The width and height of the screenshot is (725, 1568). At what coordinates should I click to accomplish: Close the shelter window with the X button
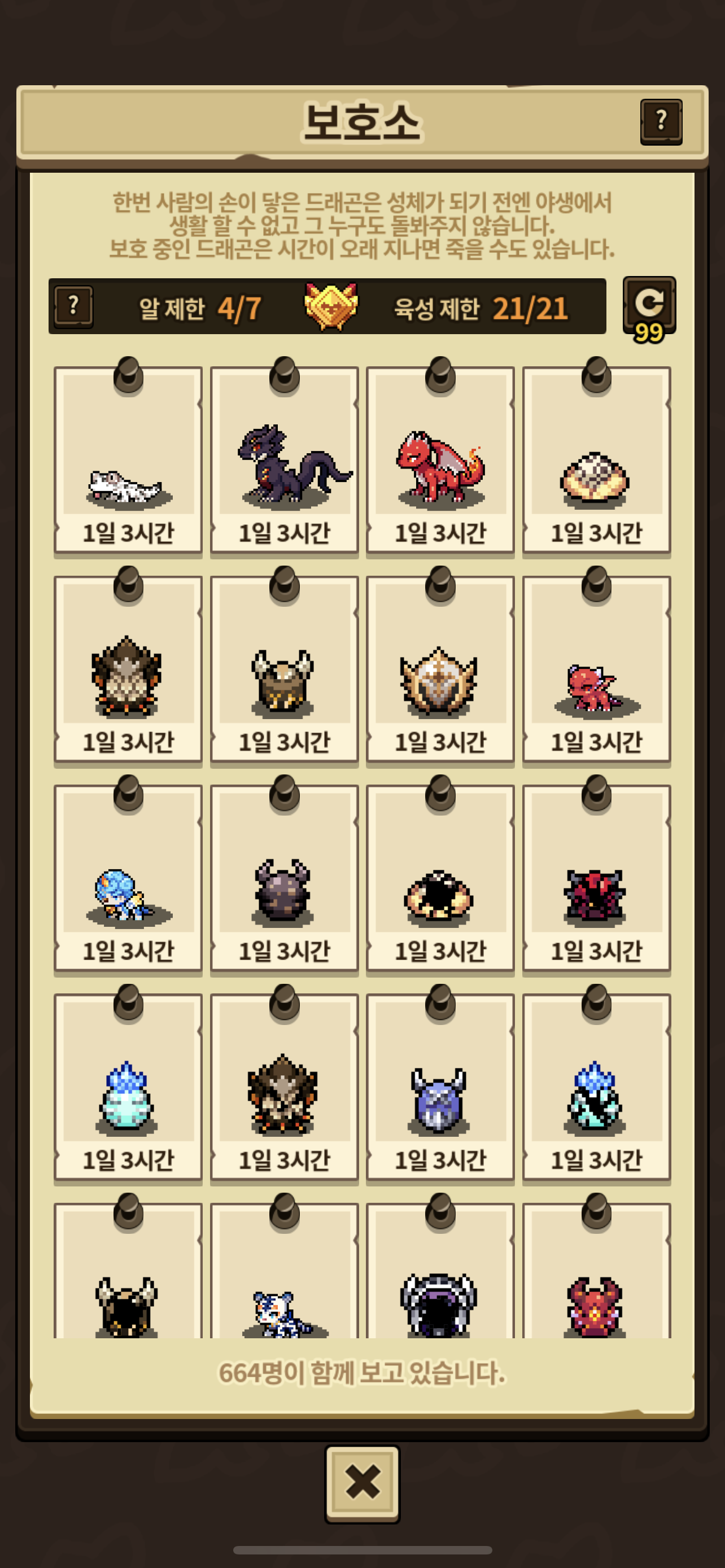[362, 1483]
